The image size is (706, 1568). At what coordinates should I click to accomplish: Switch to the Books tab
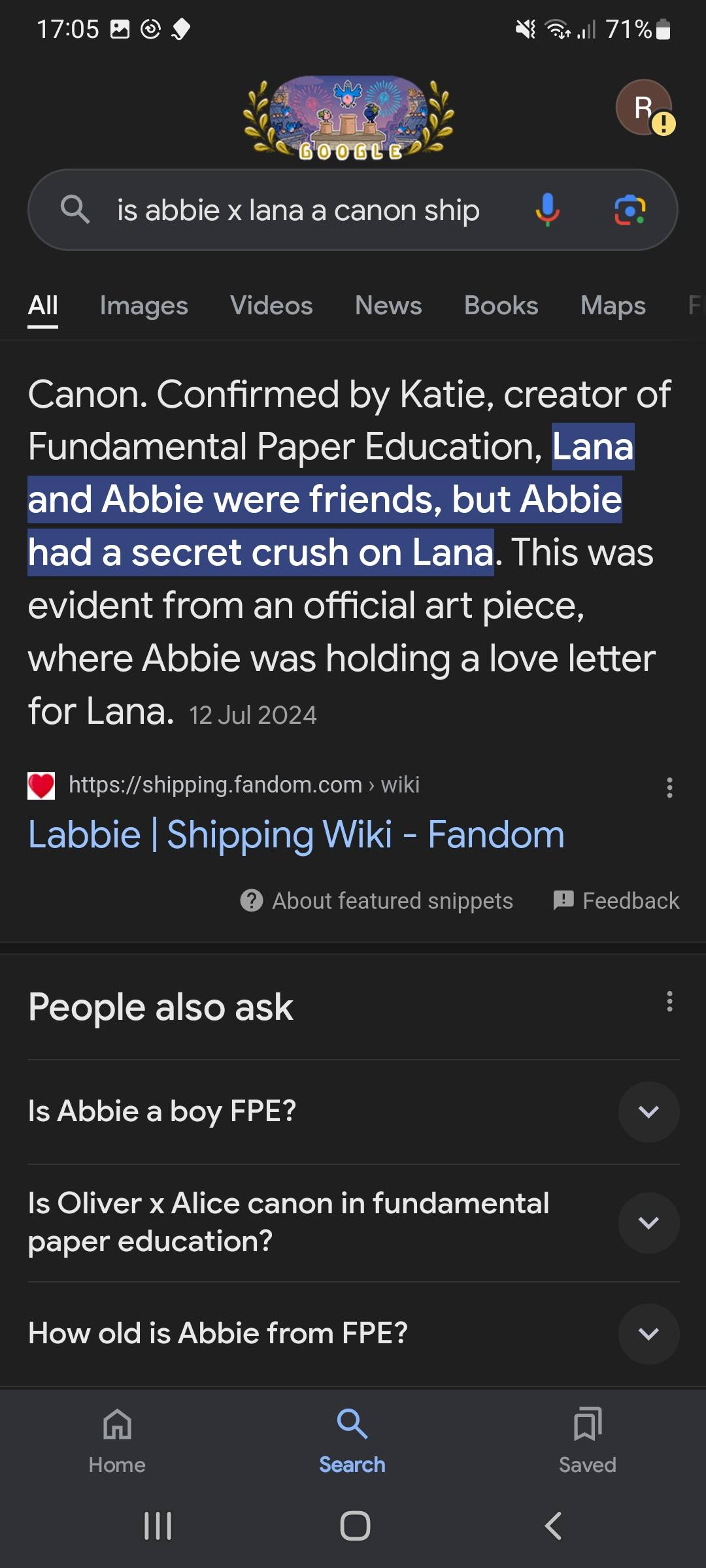tap(501, 306)
